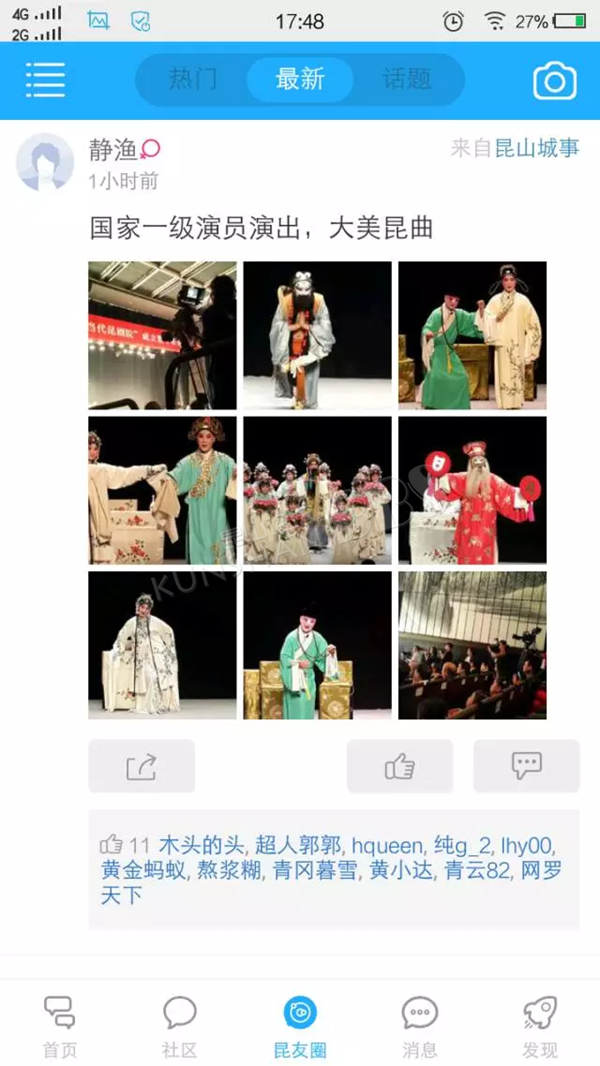The image size is (600, 1066).
Task: Open 静渔's profile avatar
Action: pos(45,162)
